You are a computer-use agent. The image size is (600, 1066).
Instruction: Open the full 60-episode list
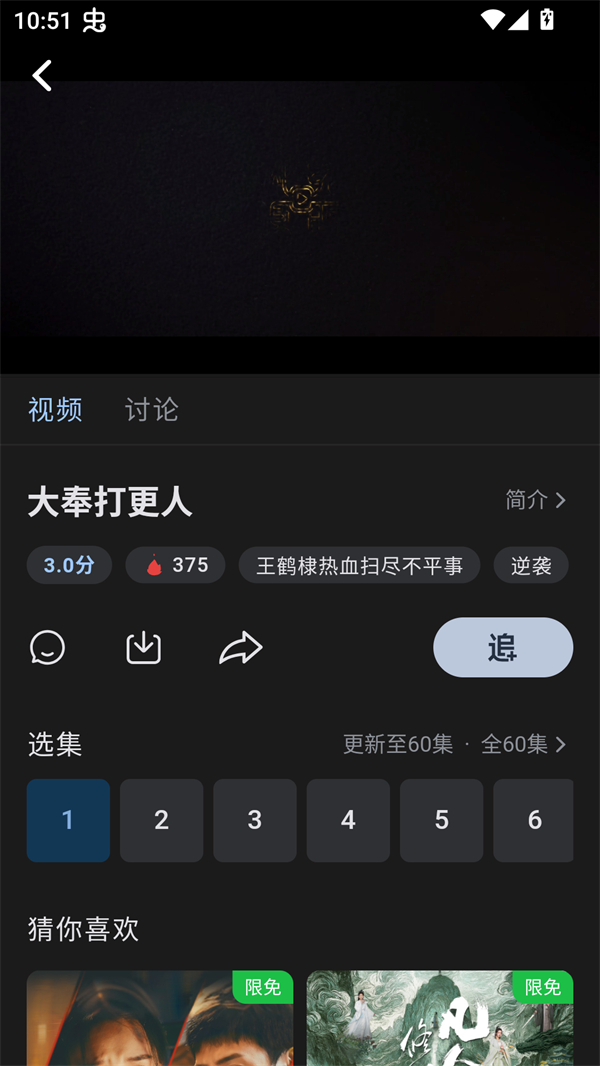455,744
